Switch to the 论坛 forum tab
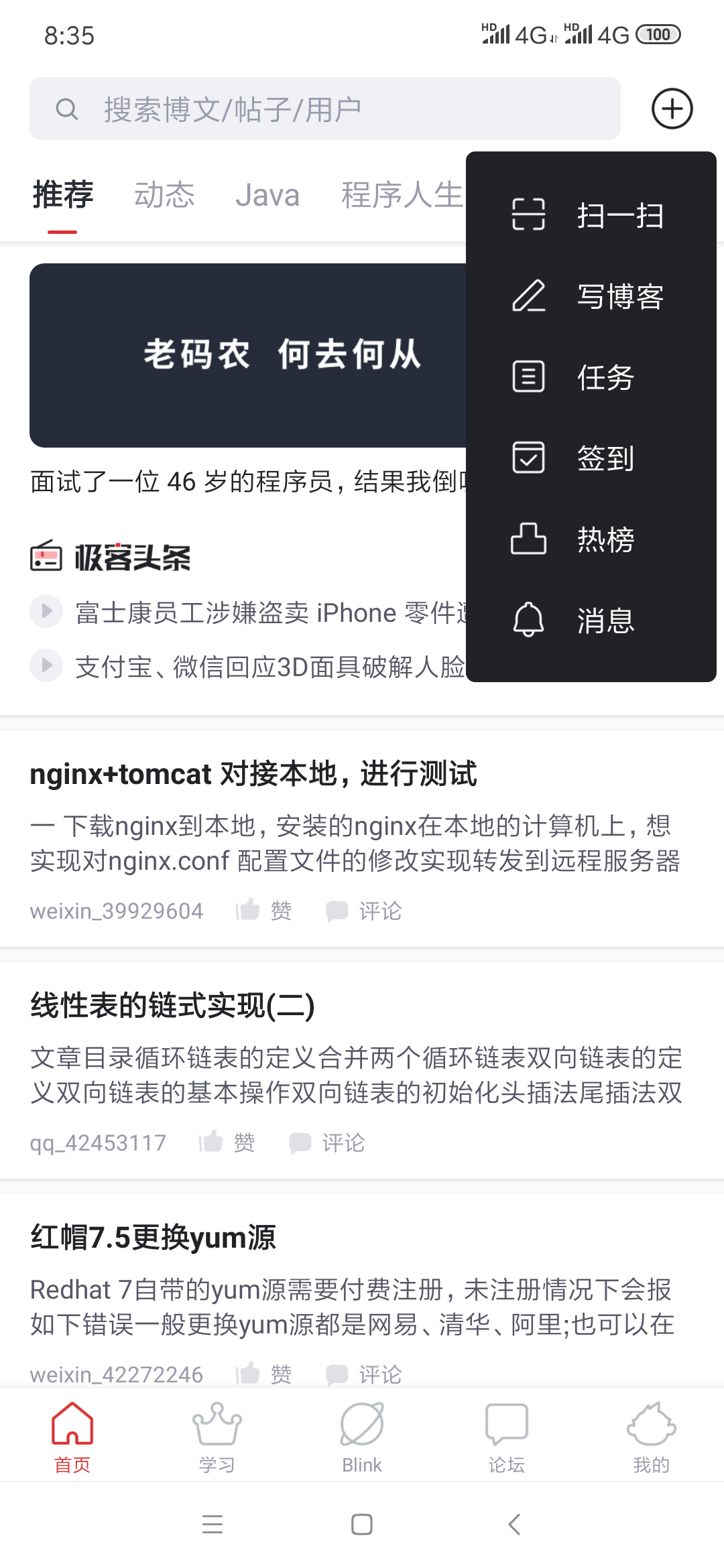Image resolution: width=724 pixels, height=1568 pixels. (507, 1437)
